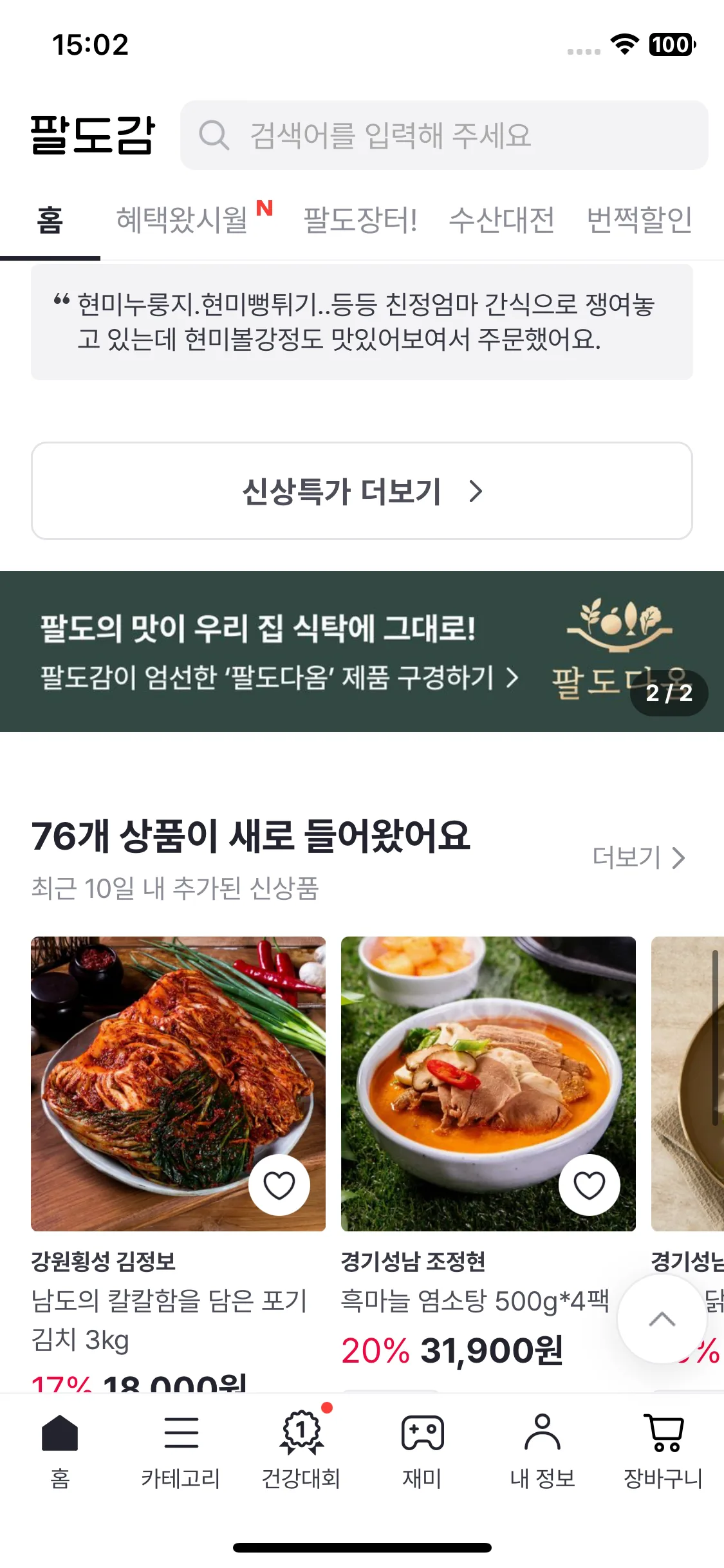
Task: Expand 더보기 next to new products heading
Action: pos(640,857)
